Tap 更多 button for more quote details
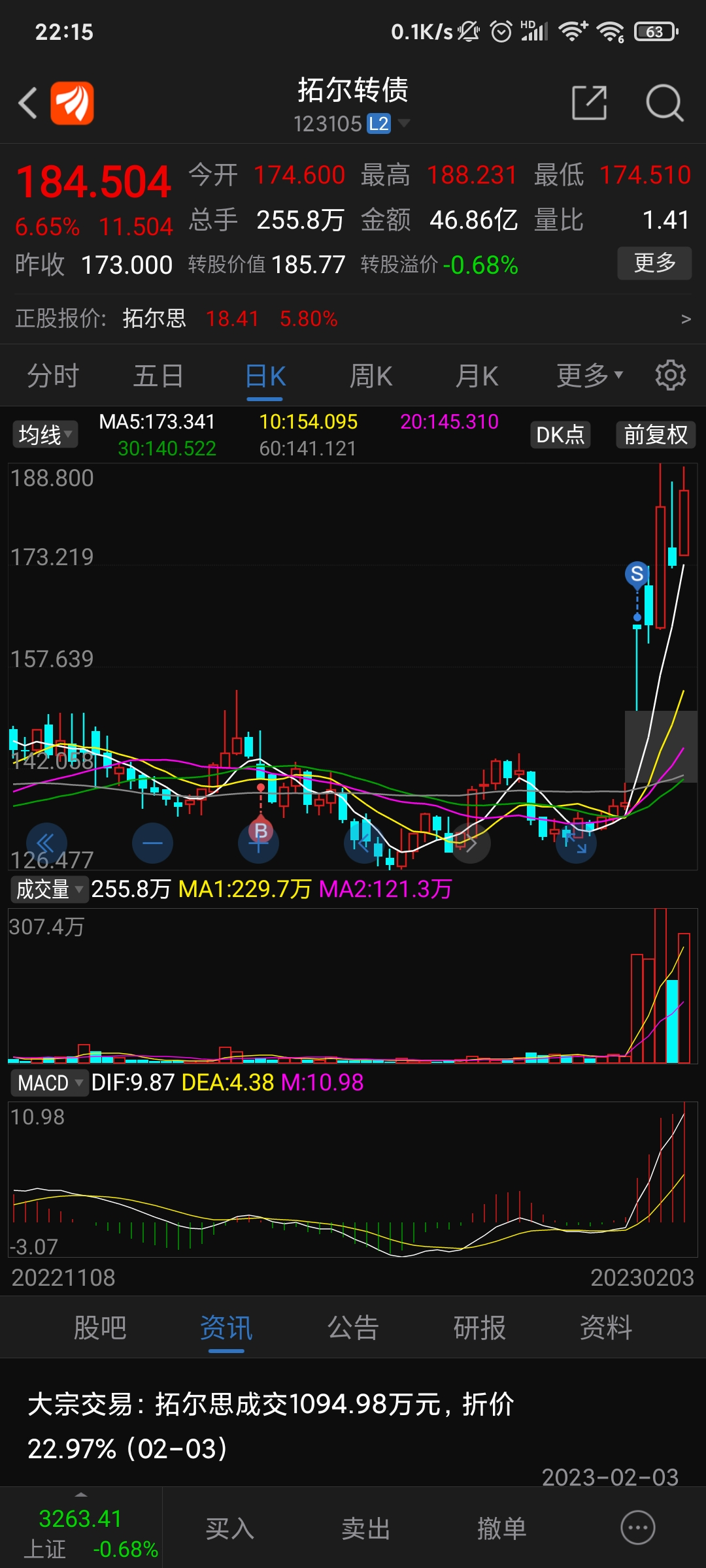The width and height of the screenshot is (706, 1568). pyautogui.click(x=654, y=263)
